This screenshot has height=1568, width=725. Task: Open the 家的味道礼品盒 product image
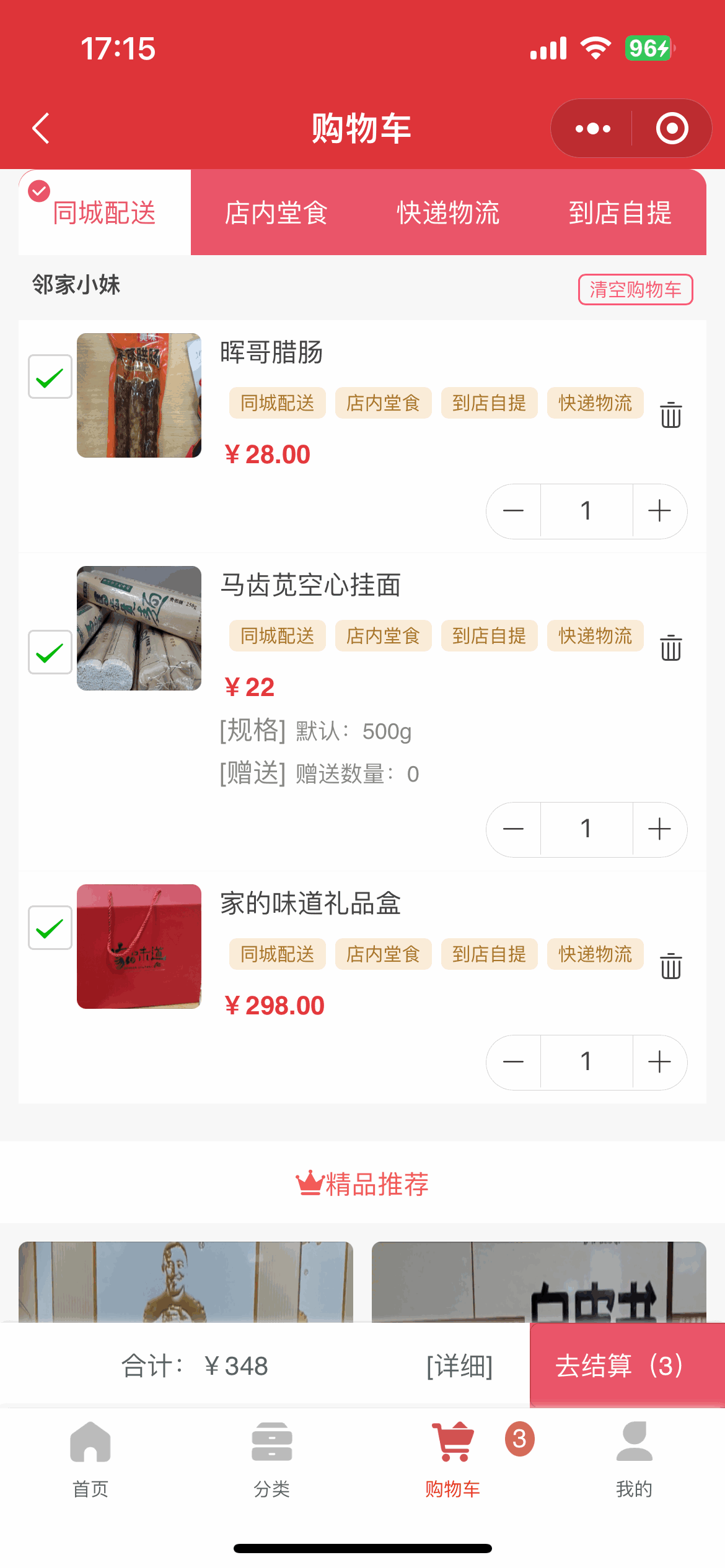coord(139,946)
